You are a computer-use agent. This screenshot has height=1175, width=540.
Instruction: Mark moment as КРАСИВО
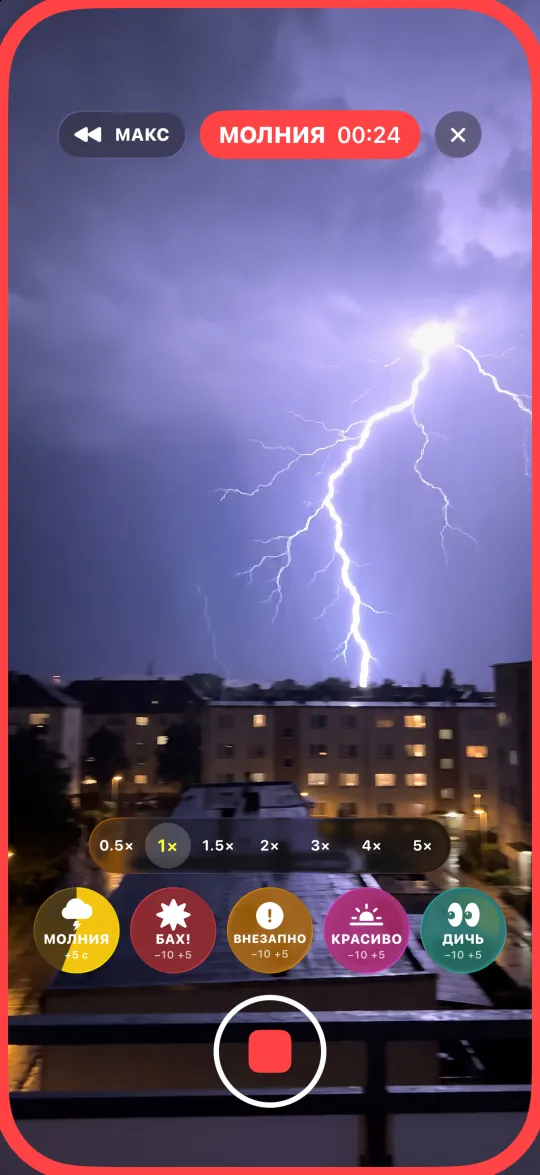pyautogui.click(x=366, y=930)
